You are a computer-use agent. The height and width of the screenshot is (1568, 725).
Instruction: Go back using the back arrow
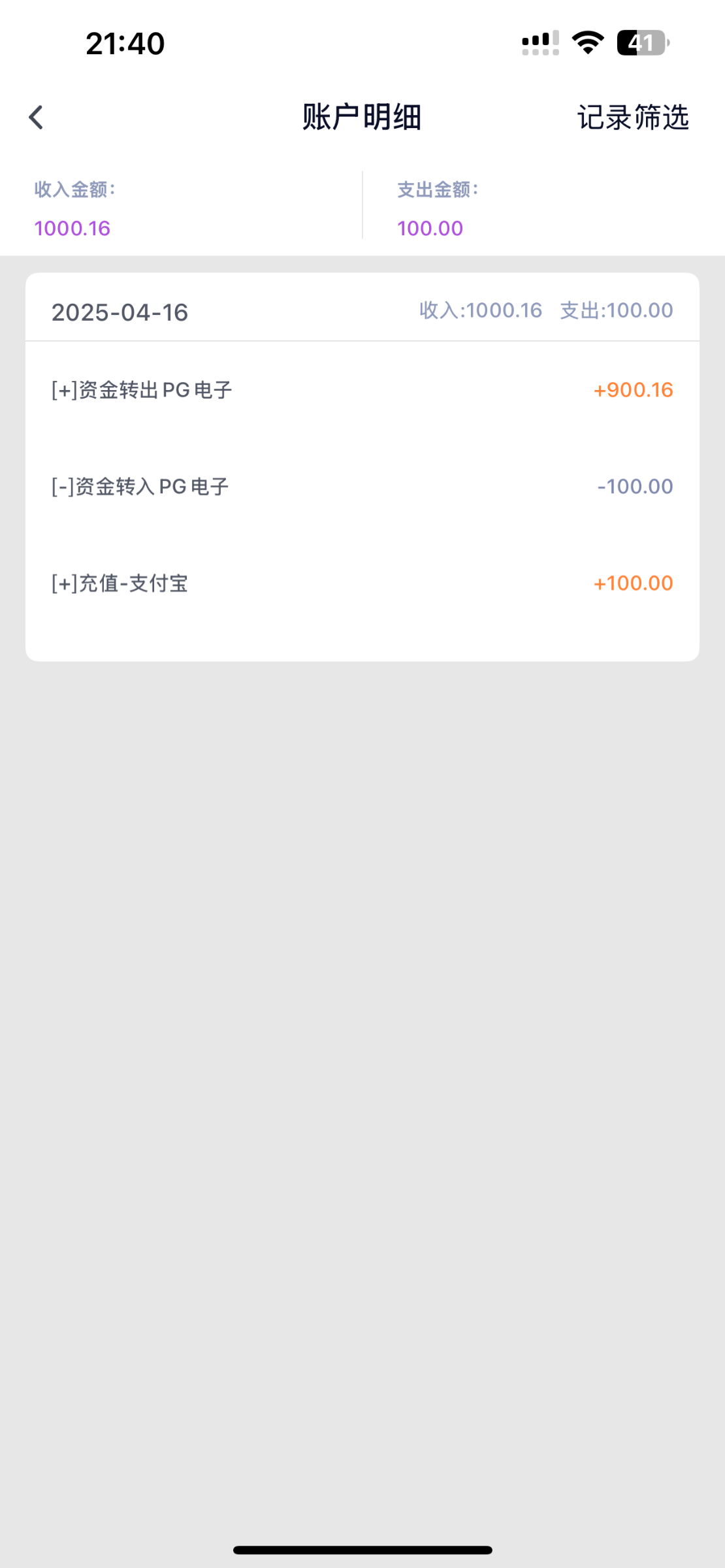[x=36, y=118]
